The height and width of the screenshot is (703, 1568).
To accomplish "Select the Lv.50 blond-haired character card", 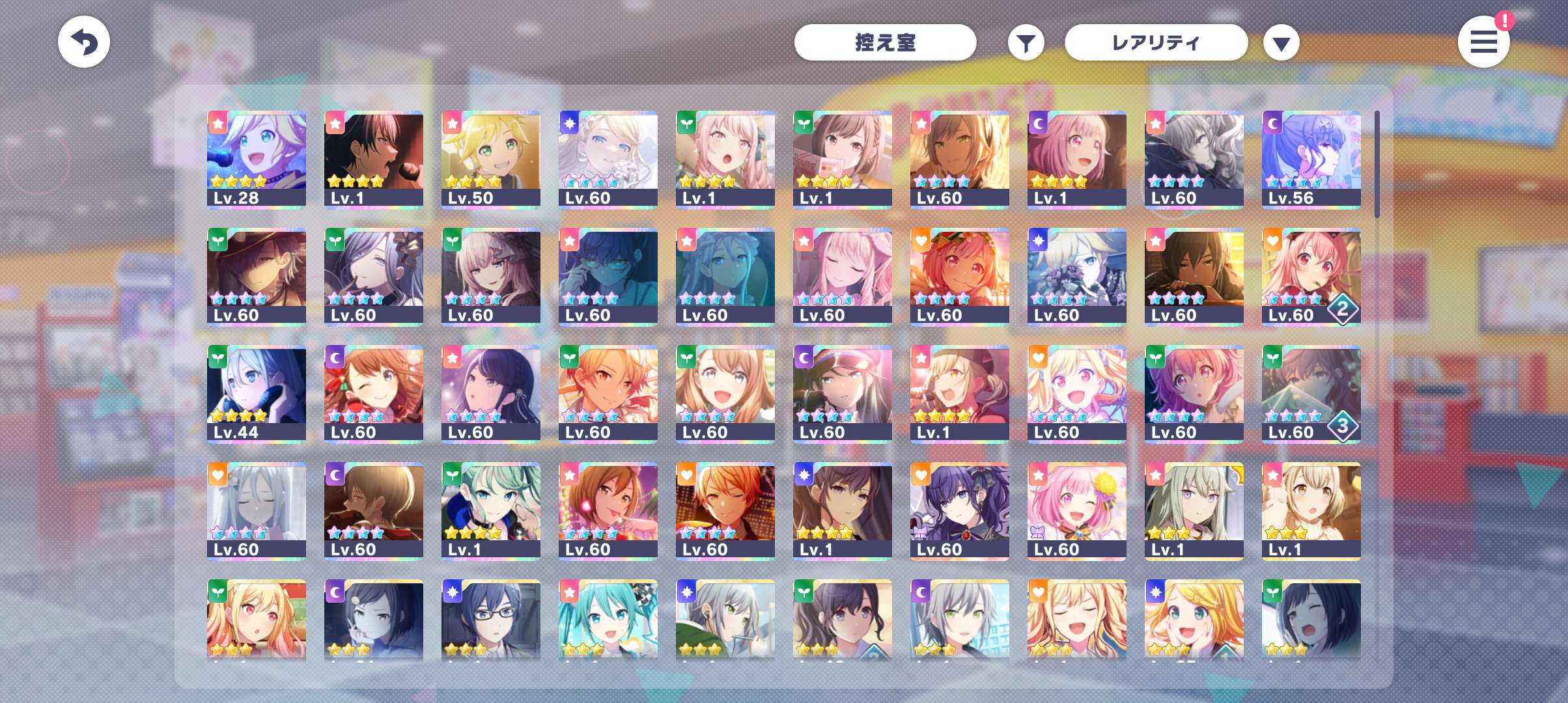I will click(491, 159).
